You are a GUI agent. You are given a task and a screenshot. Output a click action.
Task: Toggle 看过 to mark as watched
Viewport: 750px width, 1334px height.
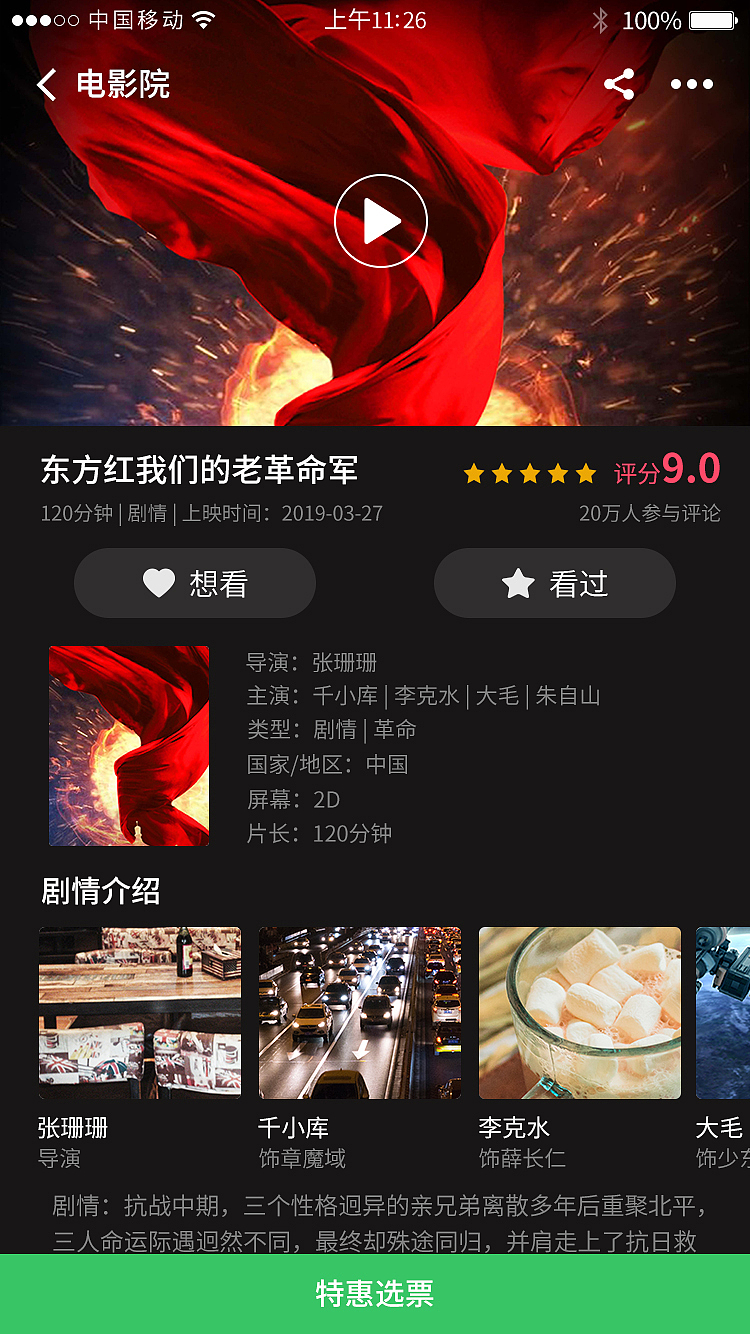554,583
